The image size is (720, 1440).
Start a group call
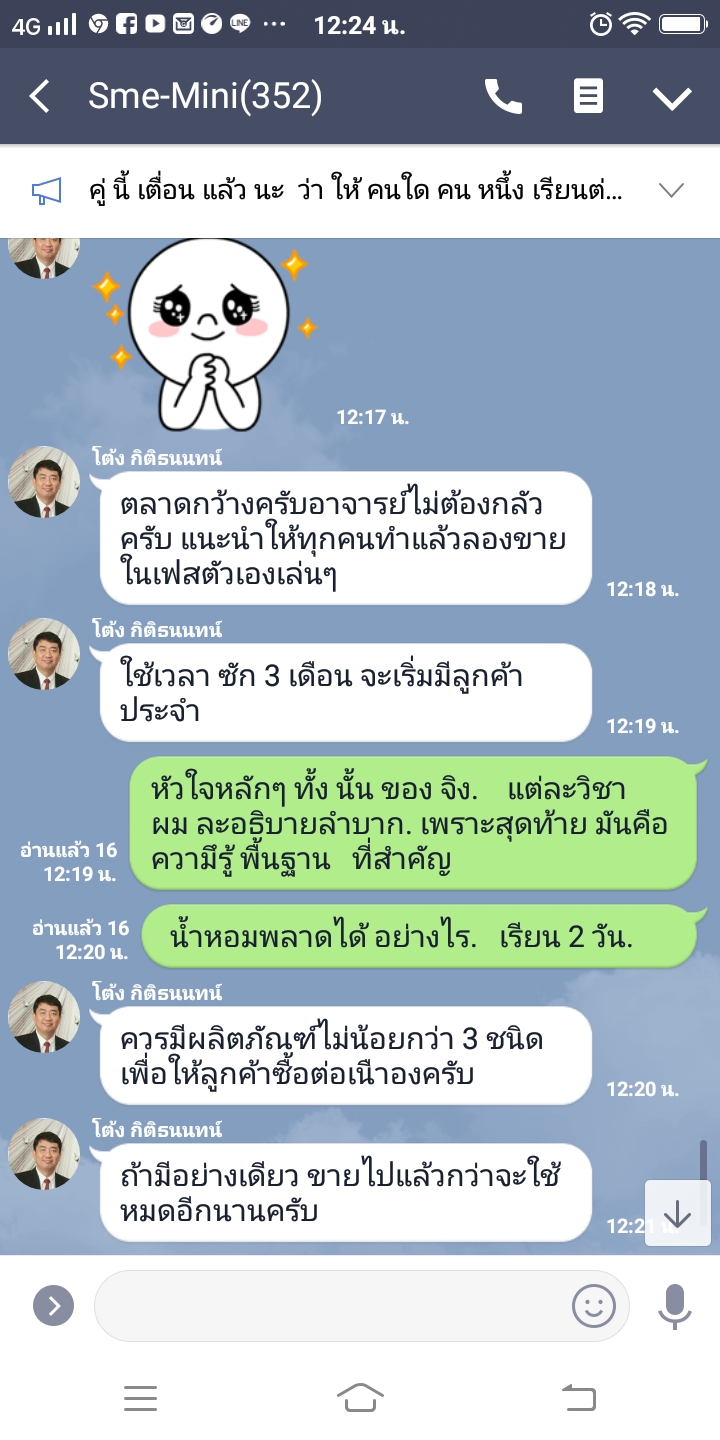(503, 97)
